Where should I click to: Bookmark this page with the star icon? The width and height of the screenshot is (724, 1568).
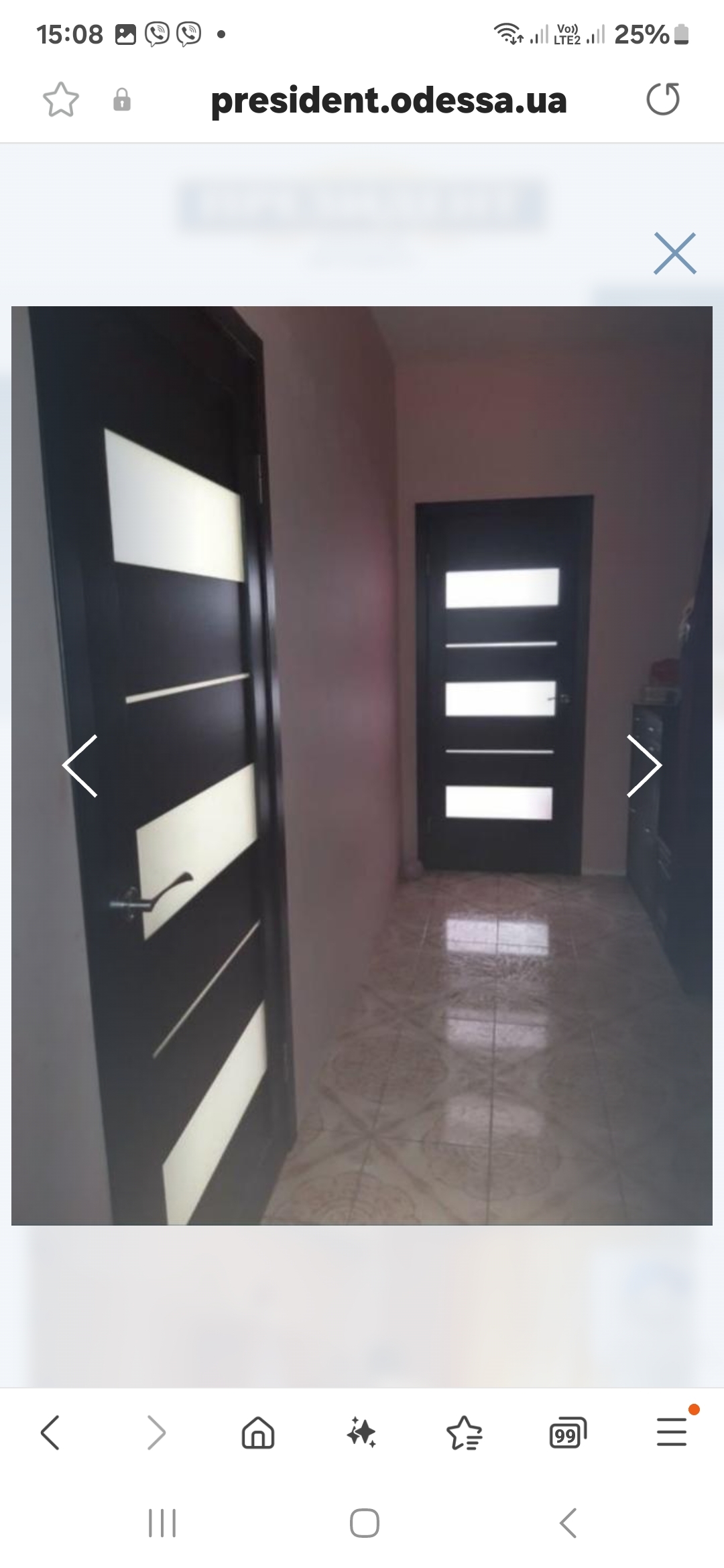61,100
